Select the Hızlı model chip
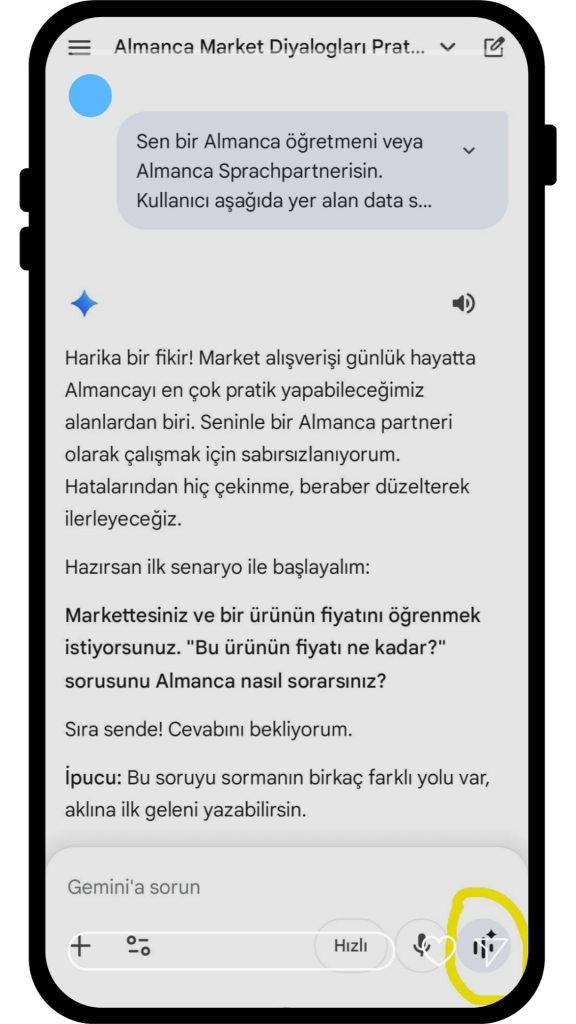576x1024 pixels. 351,945
